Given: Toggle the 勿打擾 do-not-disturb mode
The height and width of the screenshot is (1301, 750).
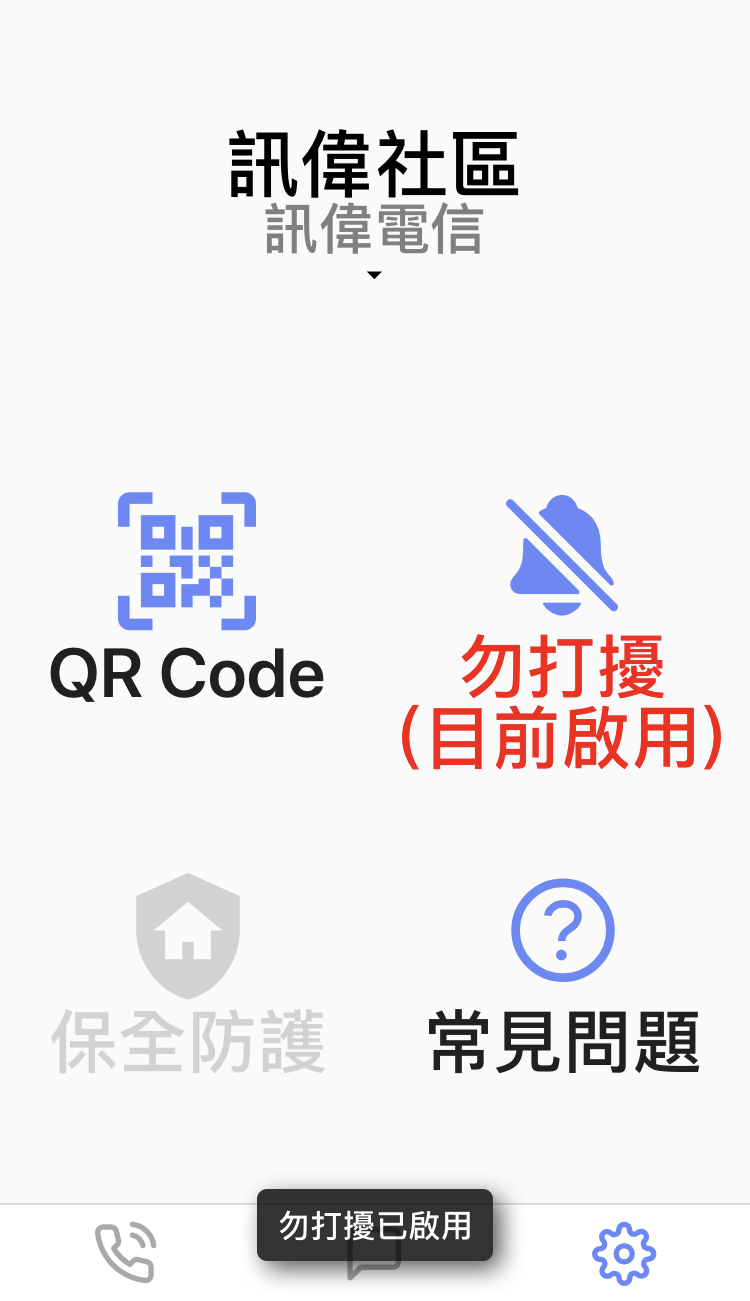Looking at the screenshot, I should (x=562, y=632).
